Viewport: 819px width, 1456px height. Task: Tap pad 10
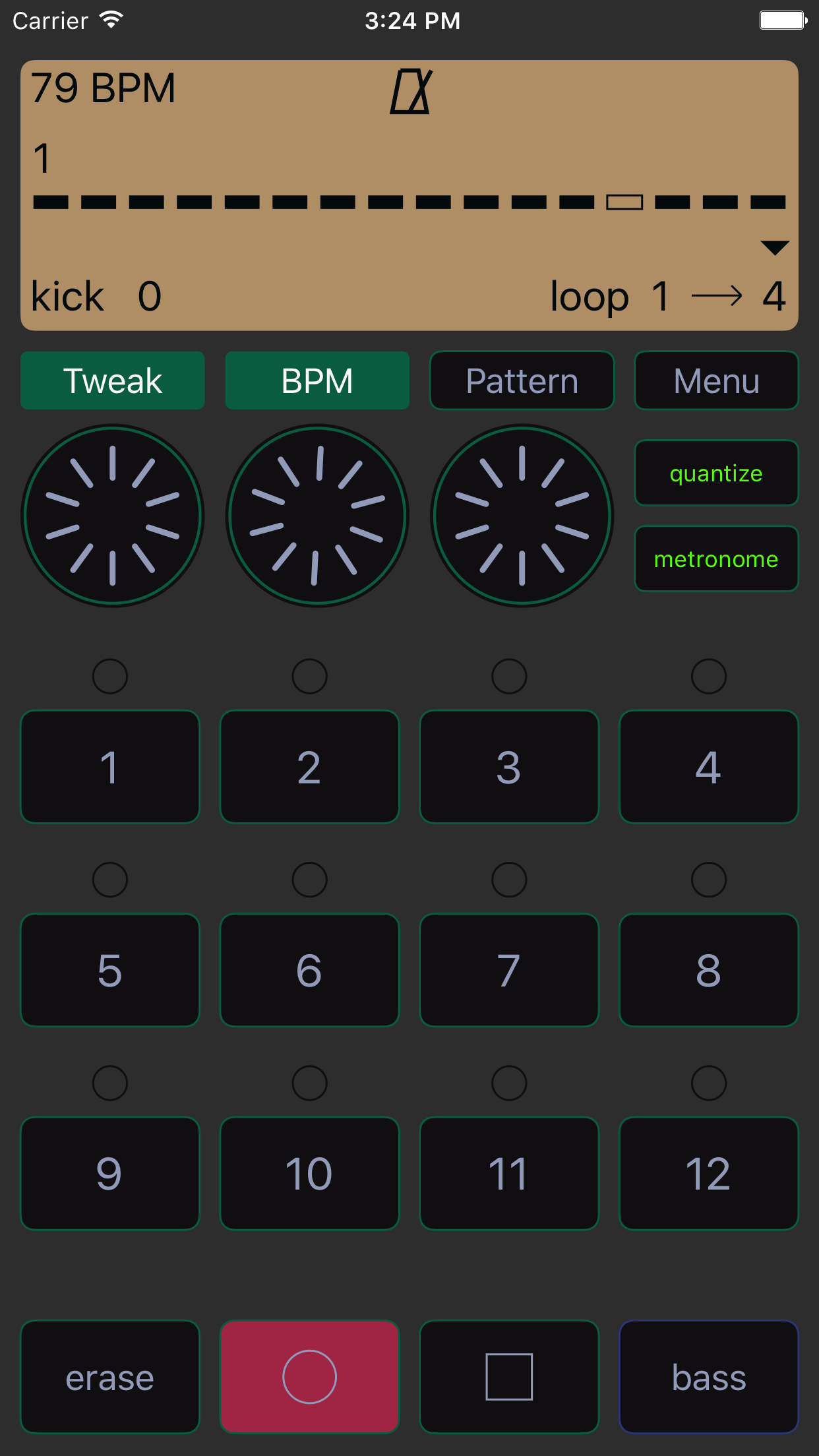click(309, 1173)
